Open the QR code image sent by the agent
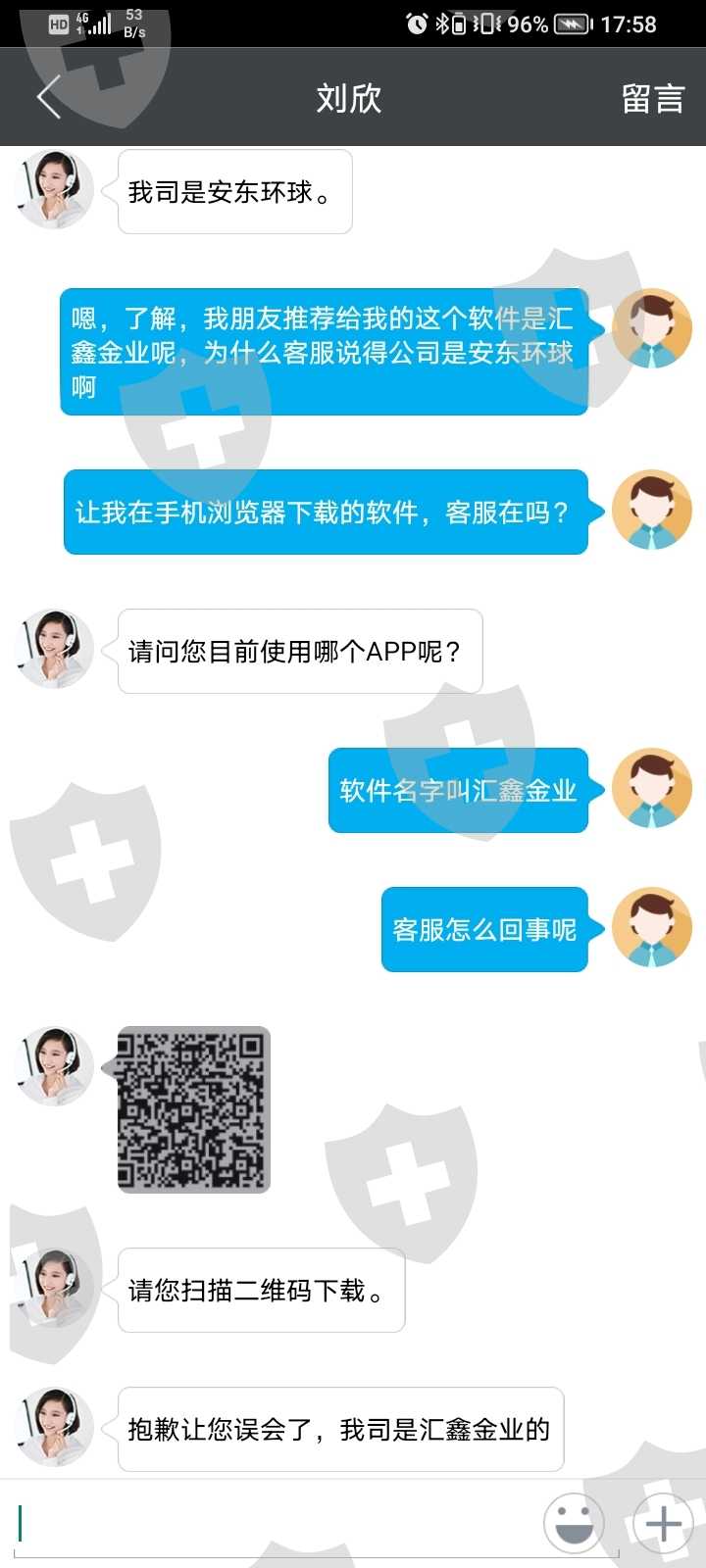This screenshot has height=1568, width=706. [193, 1109]
